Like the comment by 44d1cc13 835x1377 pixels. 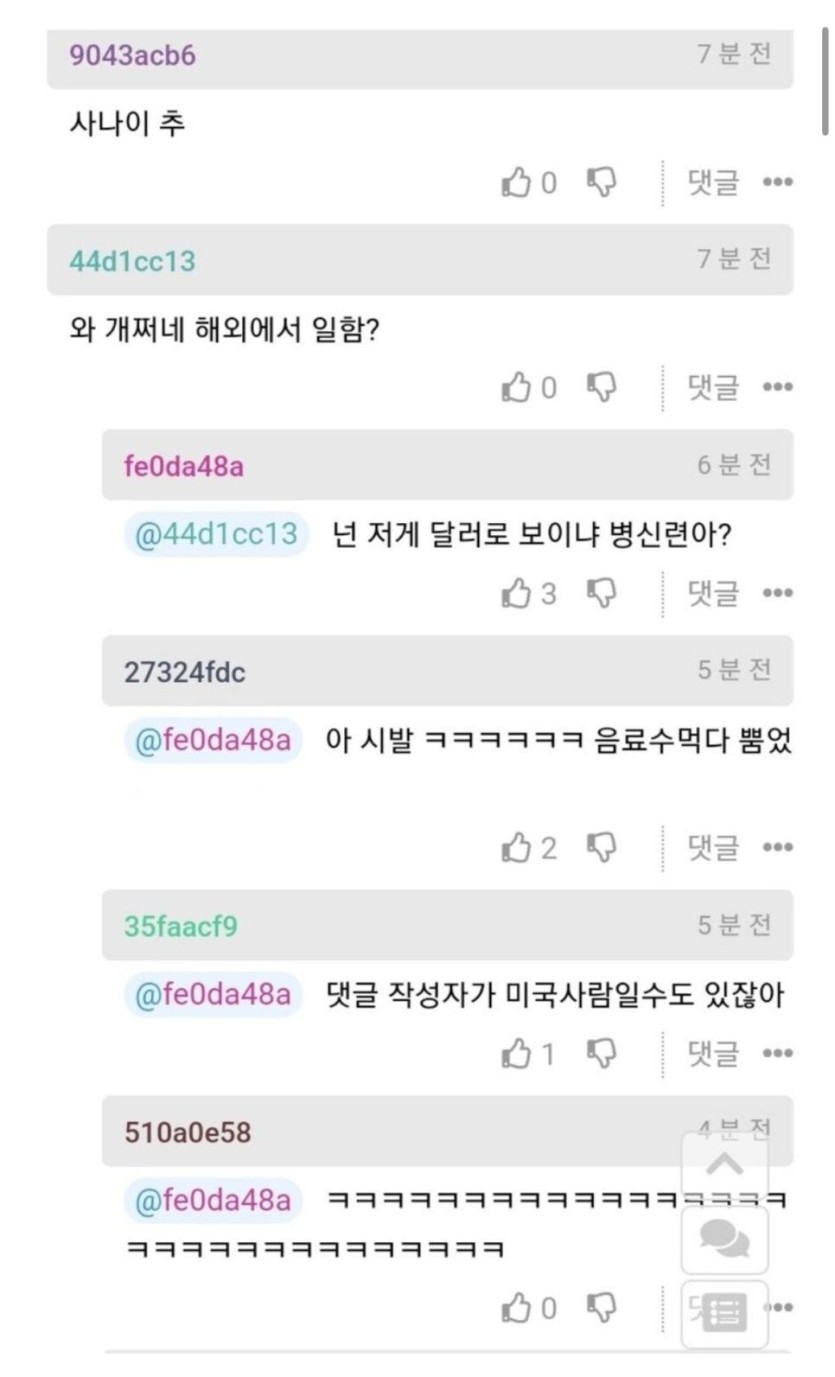pyautogui.click(x=515, y=387)
